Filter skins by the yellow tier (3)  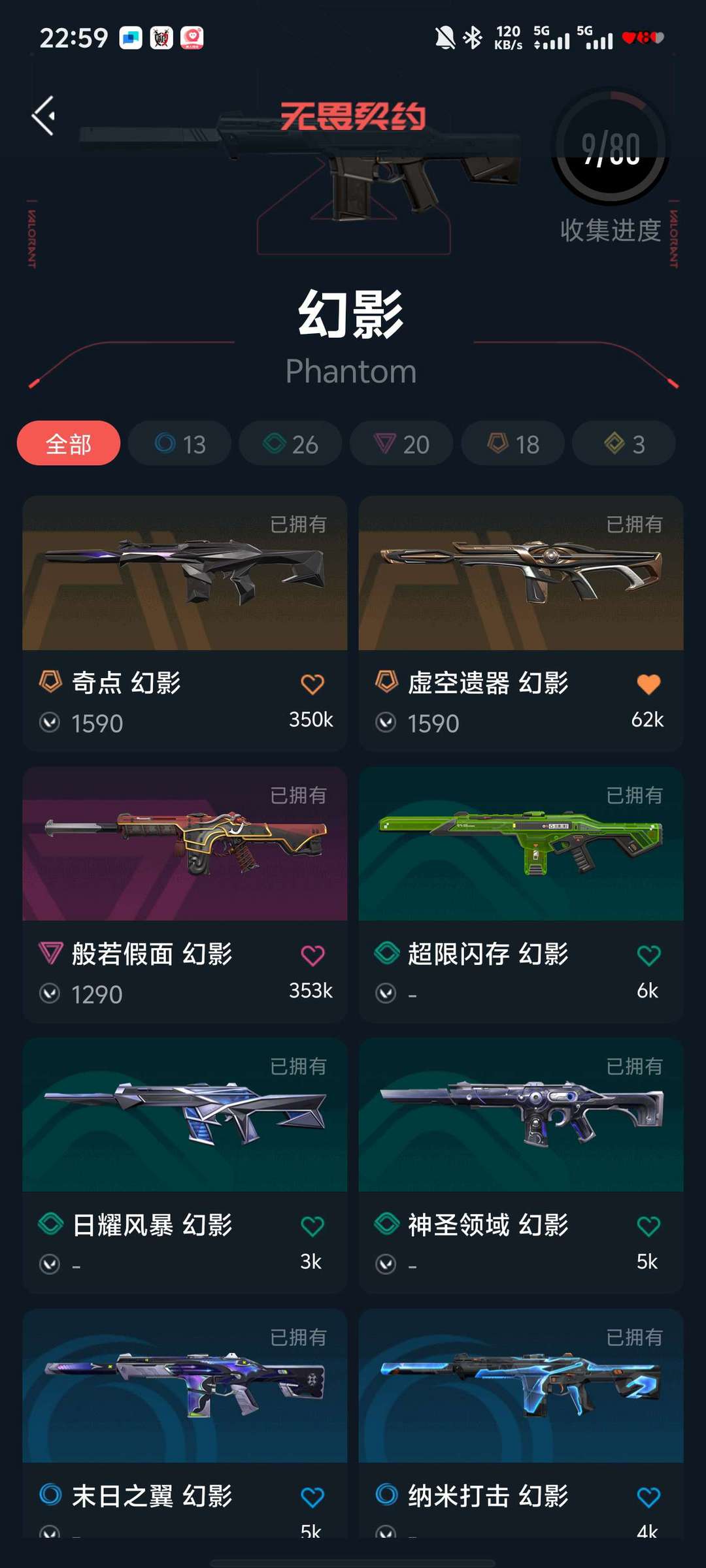(x=624, y=444)
